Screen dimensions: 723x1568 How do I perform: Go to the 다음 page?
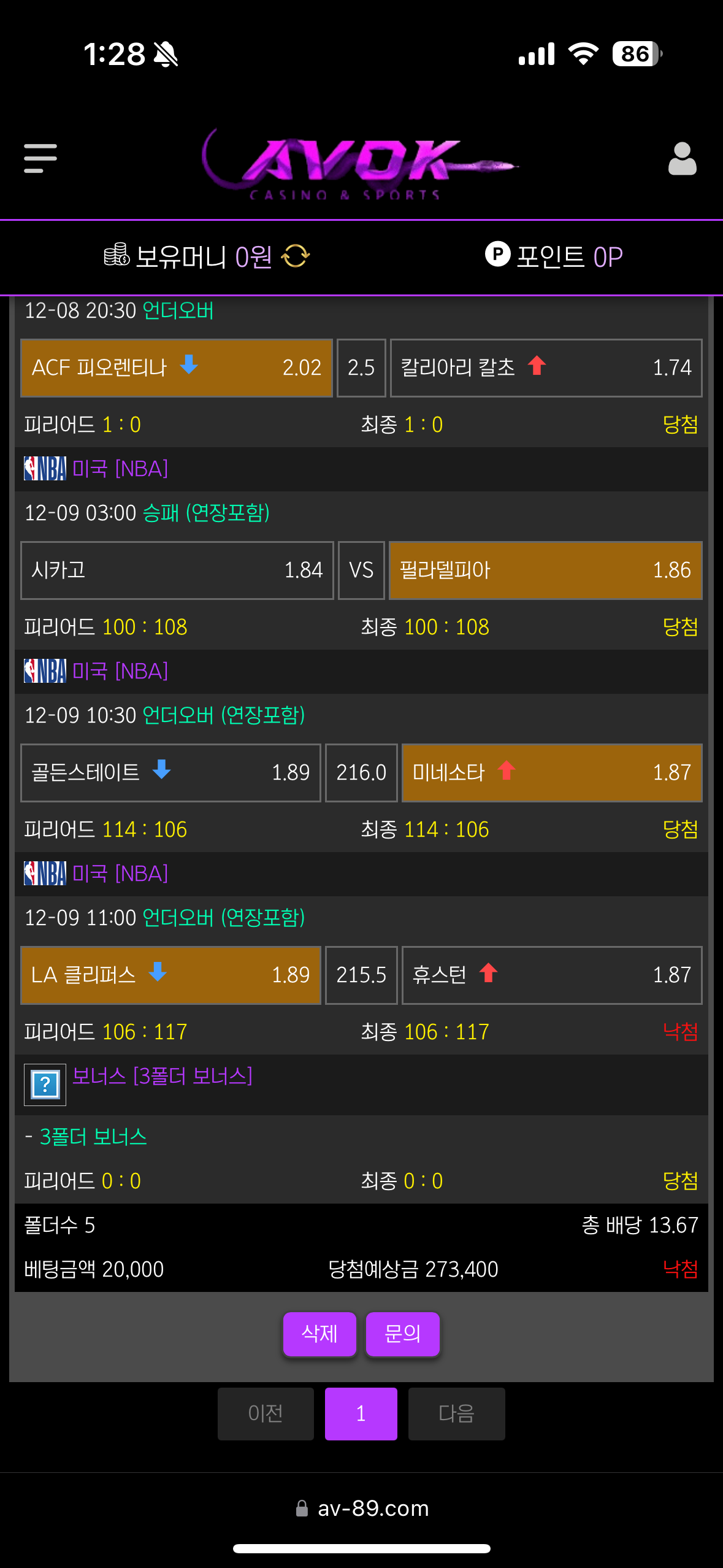point(456,1413)
